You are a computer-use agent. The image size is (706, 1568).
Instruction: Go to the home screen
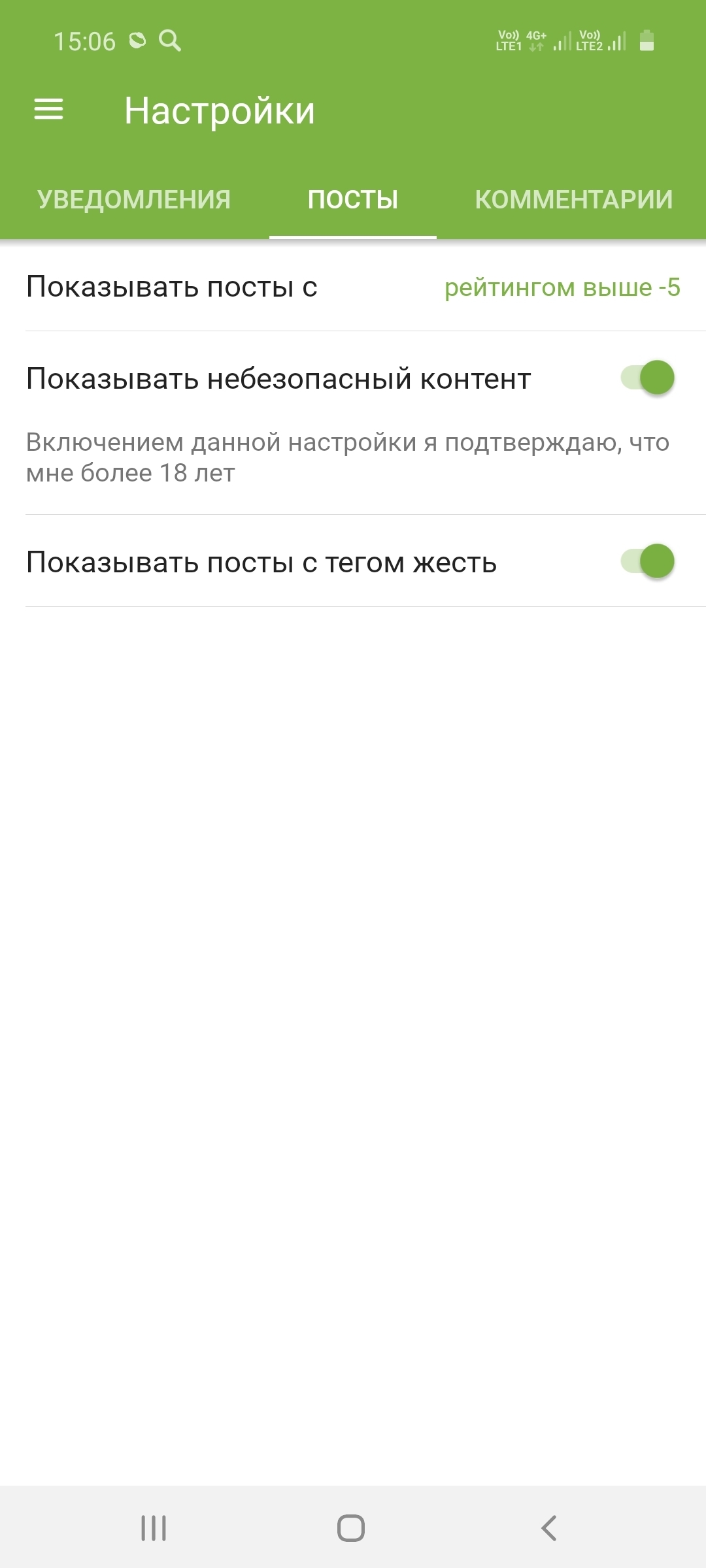click(351, 1528)
